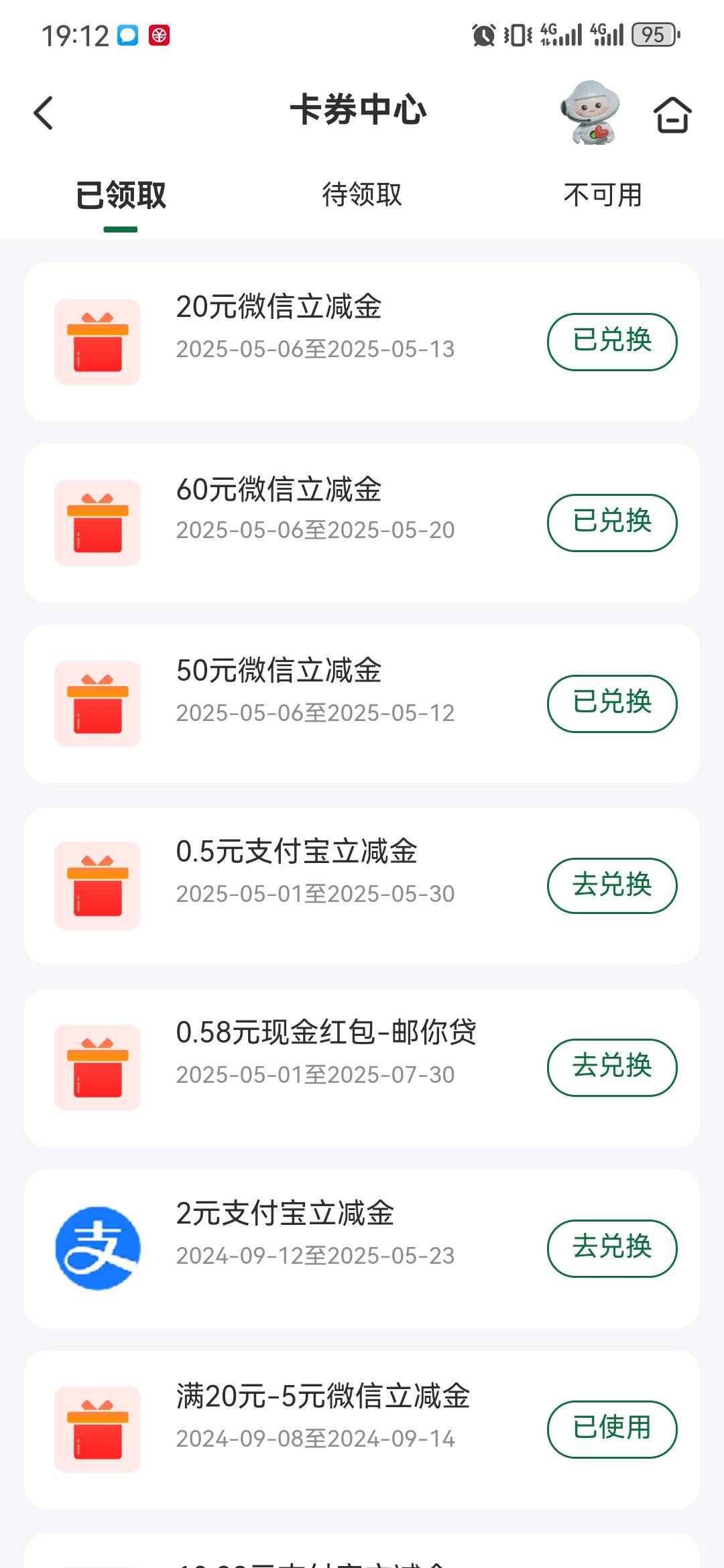This screenshot has height=1568, width=724.
Task: Return to home via the house icon
Action: pyautogui.click(x=672, y=115)
